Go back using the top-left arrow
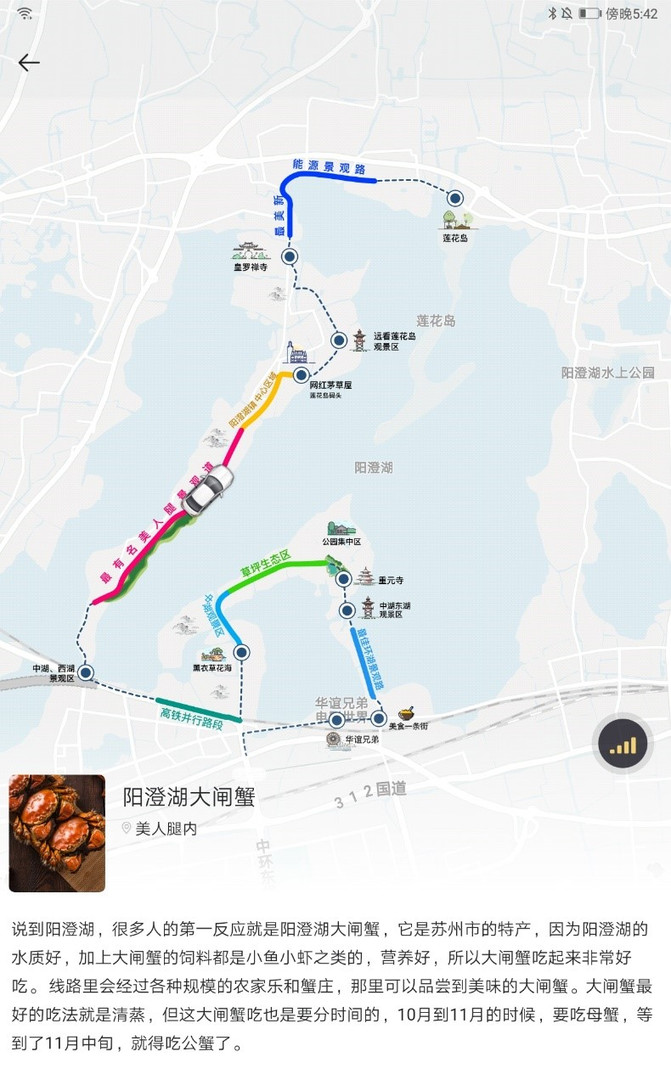The image size is (671, 1074). 29,63
